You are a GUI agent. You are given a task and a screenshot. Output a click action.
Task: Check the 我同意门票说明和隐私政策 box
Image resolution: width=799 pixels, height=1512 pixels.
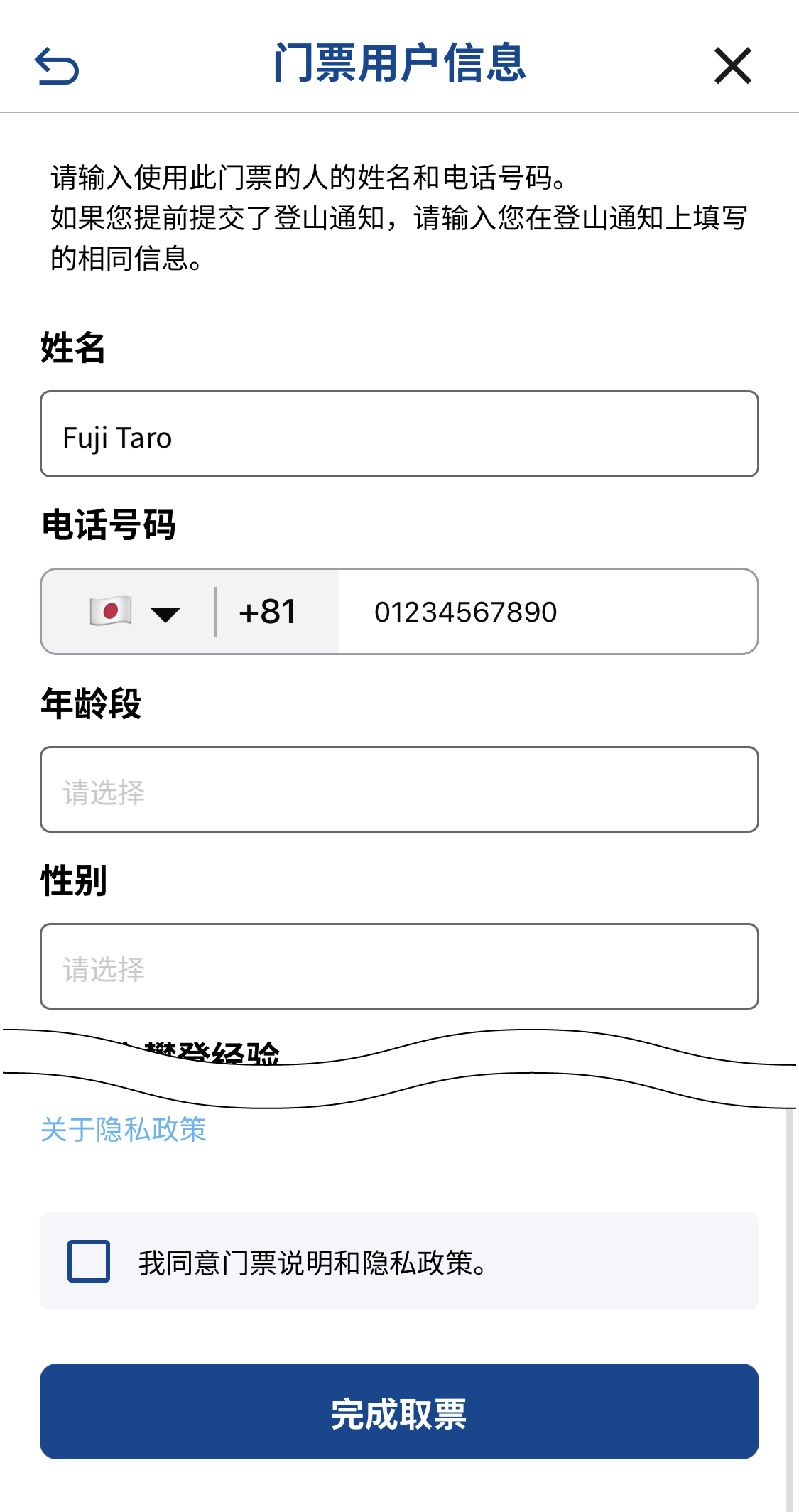[x=89, y=1261]
